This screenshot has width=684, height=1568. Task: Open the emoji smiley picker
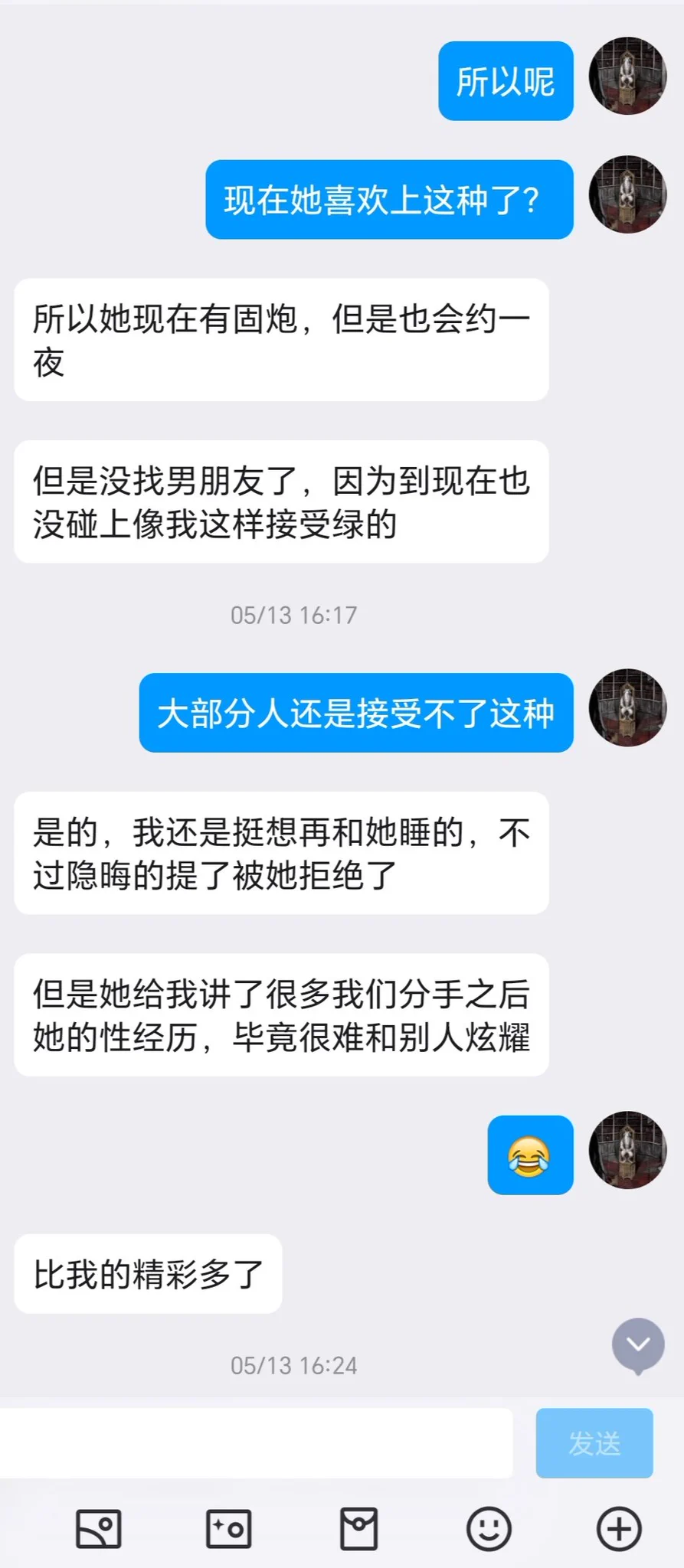[x=489, y=1528]
